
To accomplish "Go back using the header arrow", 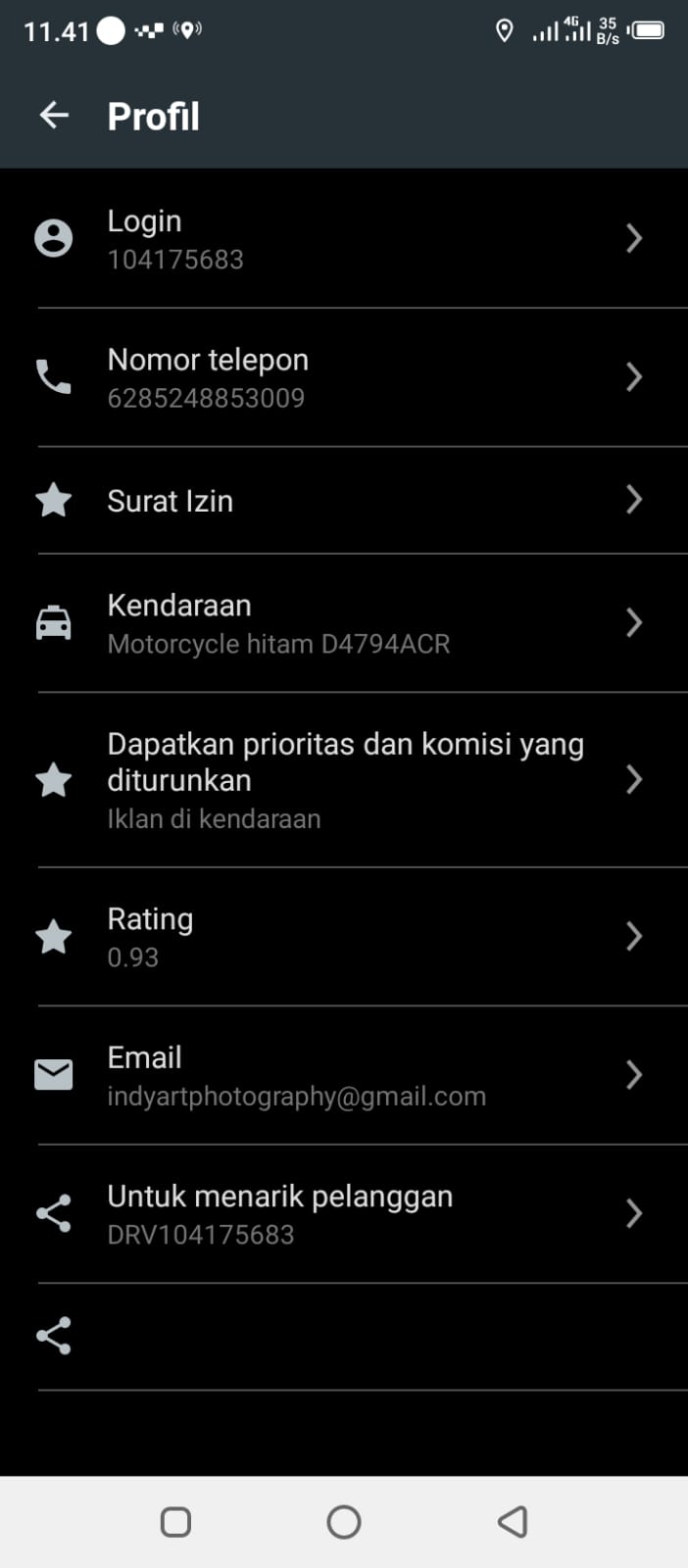I will 54,116.
